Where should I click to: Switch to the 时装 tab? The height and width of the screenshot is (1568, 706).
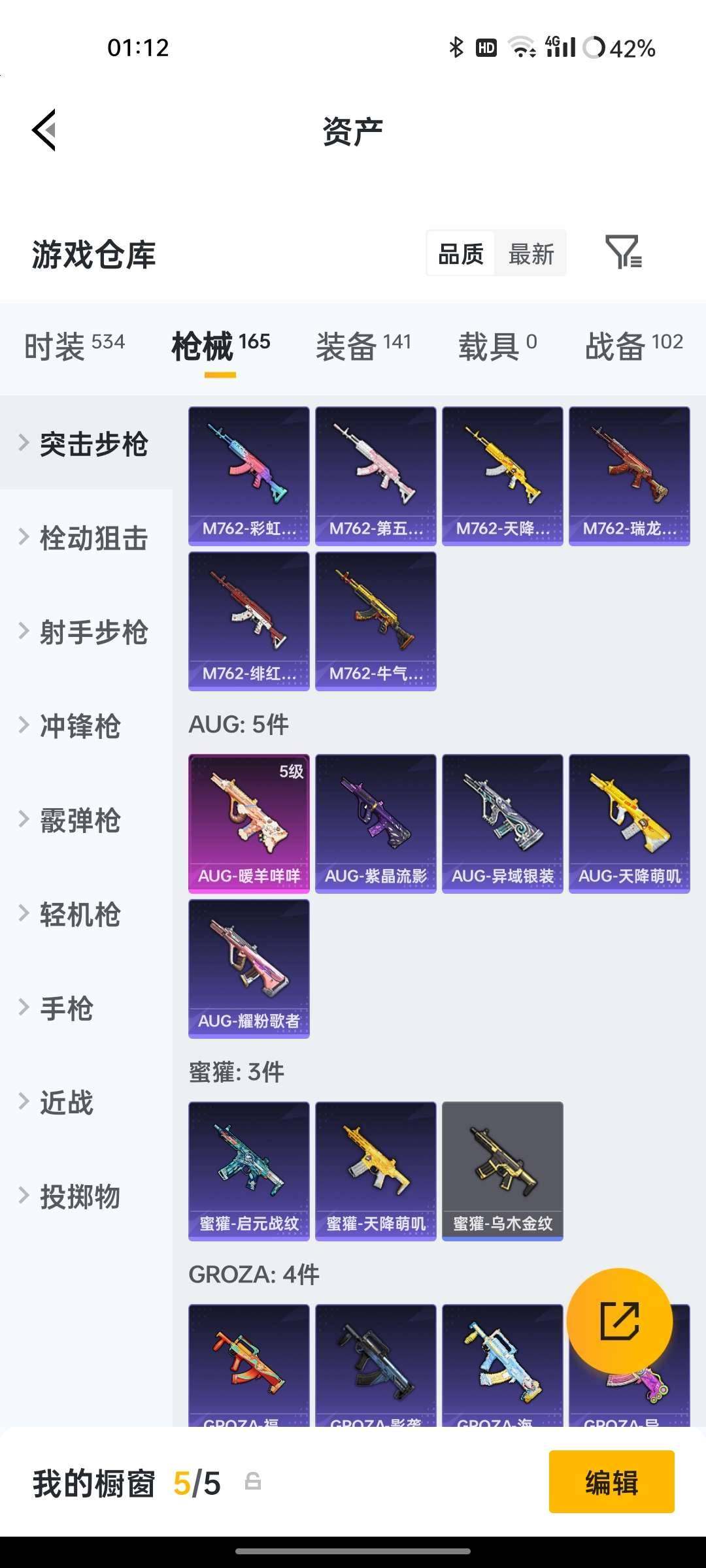pyautogui.click(x=74, y=346)
